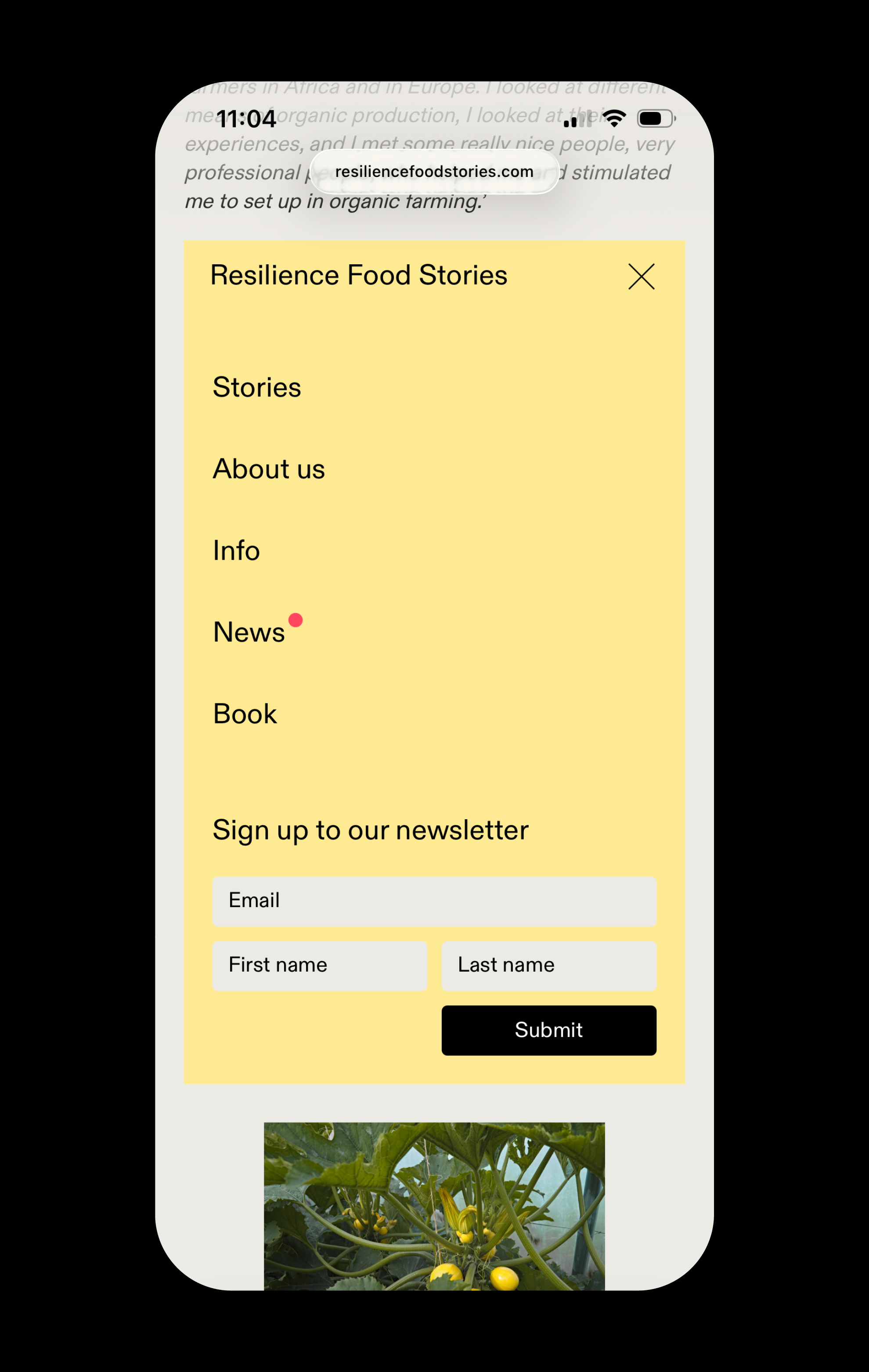
Task: View the News page
Action: coord(249,632)
